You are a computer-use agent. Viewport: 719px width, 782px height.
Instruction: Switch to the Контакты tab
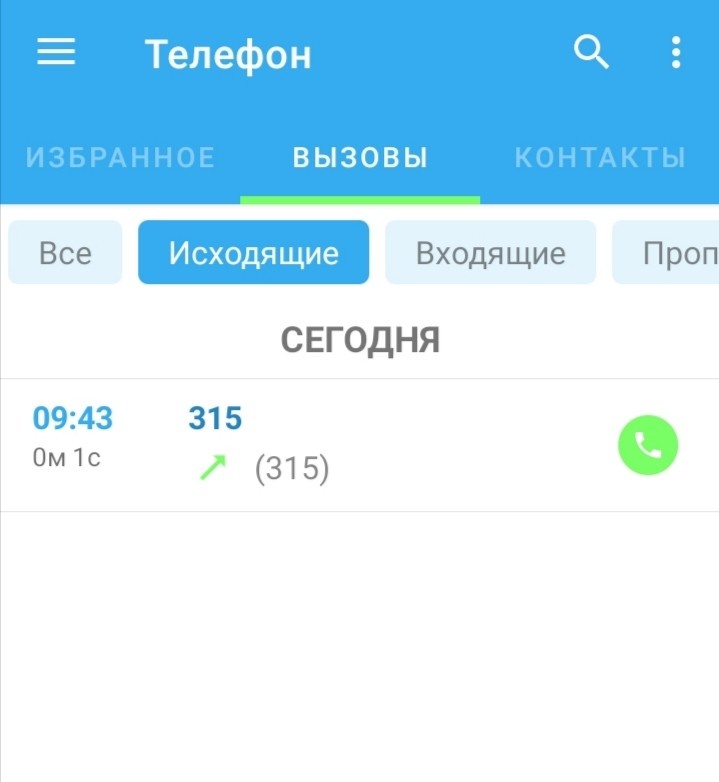600,158
